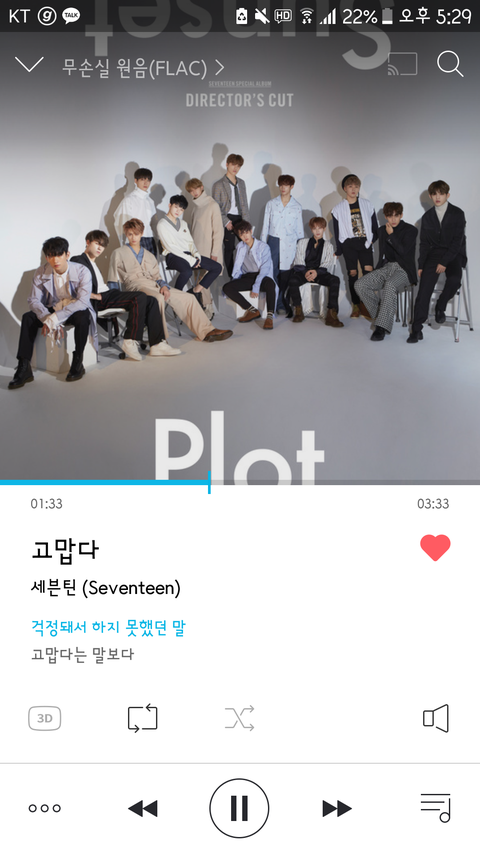Open the 무손실 원음(FLAC) quality settings

click(x=143, y=67)
